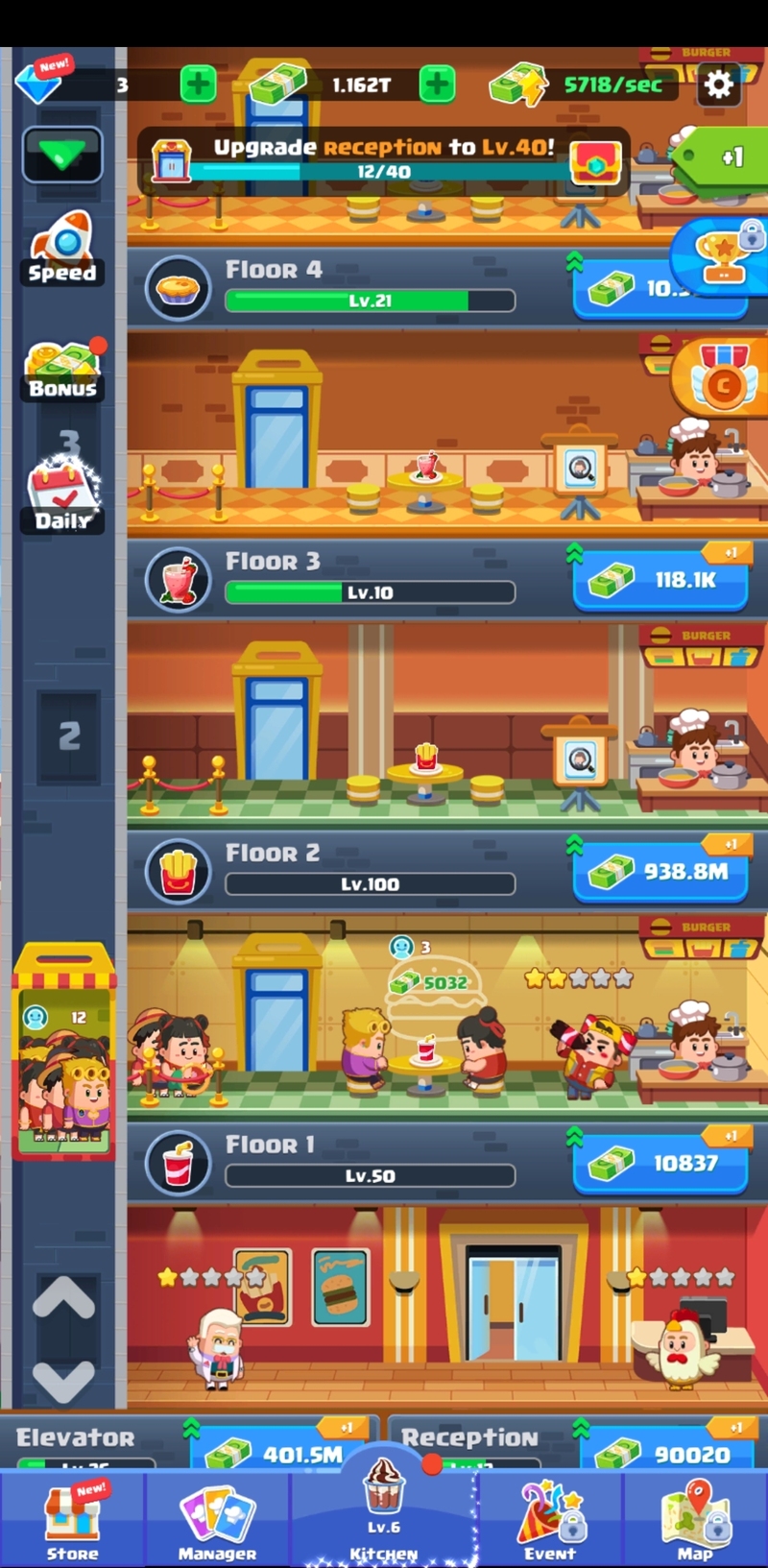This screenshot has width=768, height=1568.
Task: Go to the Event tab
Action: pyautogui.click(x=550, y=1520)
